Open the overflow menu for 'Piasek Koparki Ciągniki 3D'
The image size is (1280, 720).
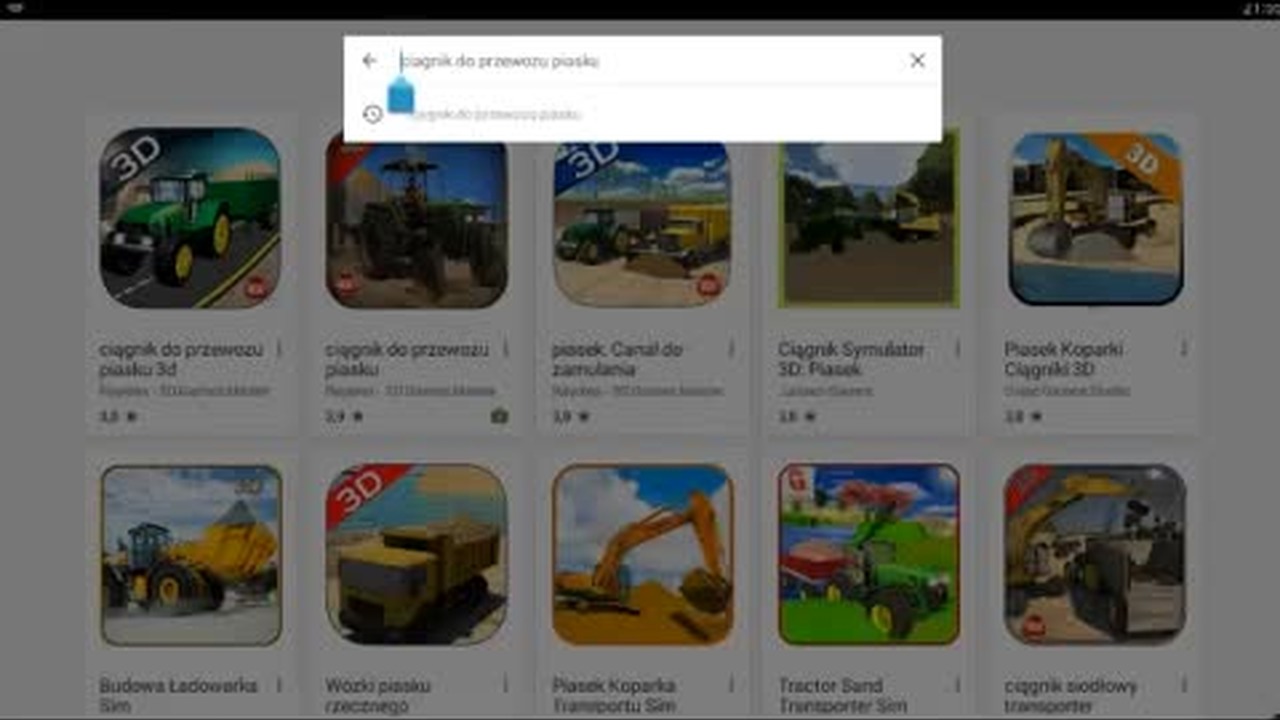pos(1183,349)
